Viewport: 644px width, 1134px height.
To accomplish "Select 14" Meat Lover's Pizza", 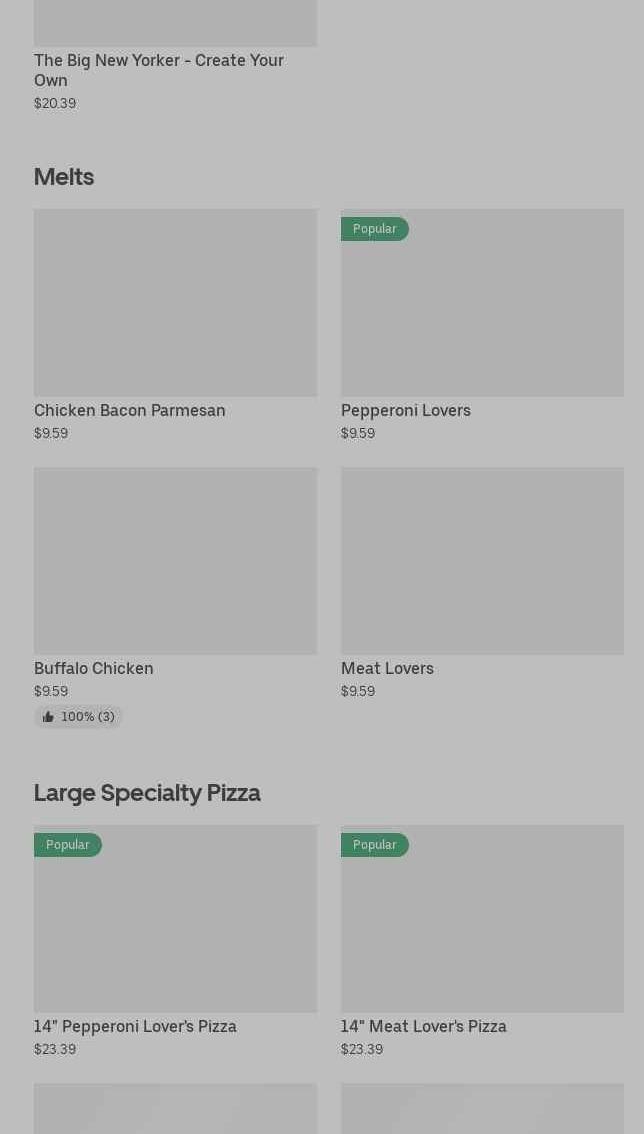I will [x=482, y=919].
